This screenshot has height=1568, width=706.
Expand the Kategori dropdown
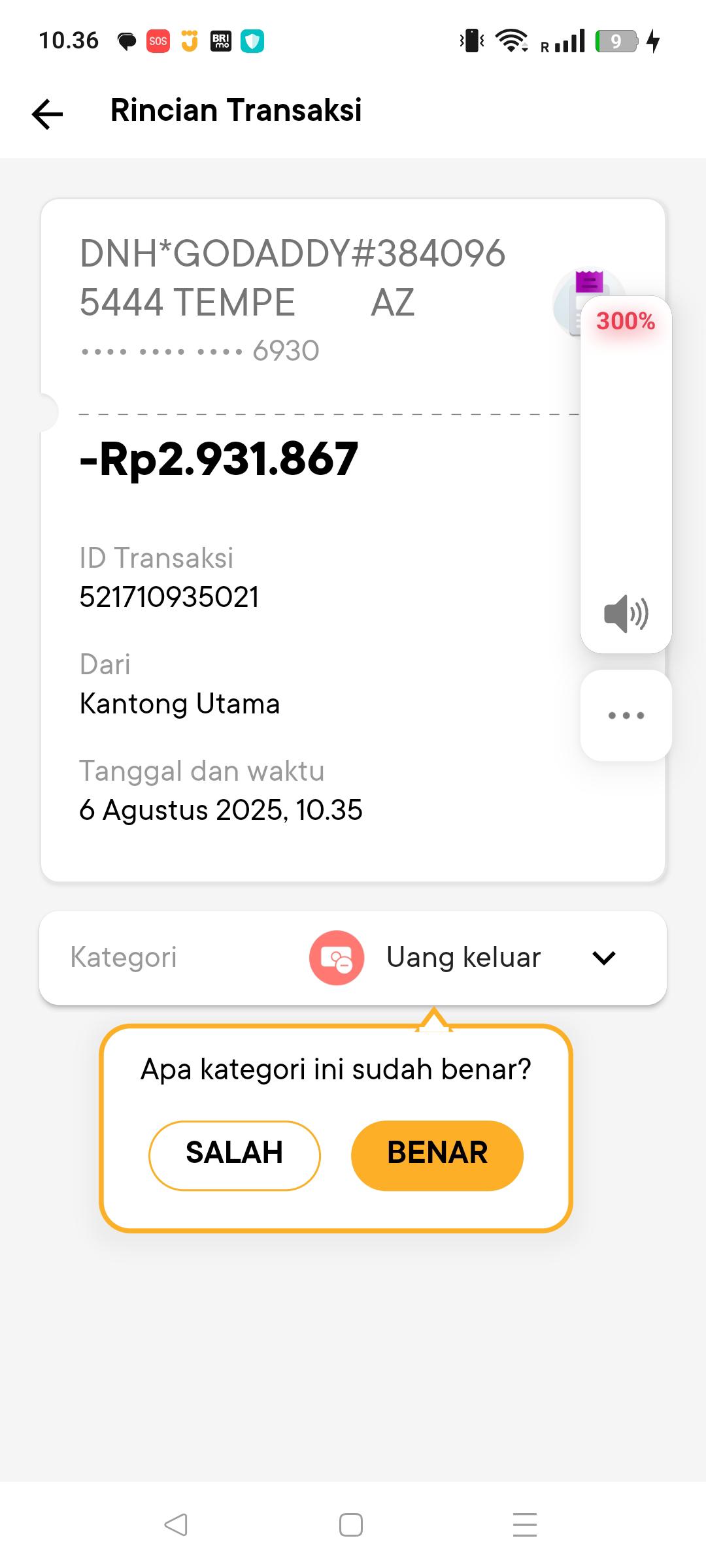tap(603, 958)
